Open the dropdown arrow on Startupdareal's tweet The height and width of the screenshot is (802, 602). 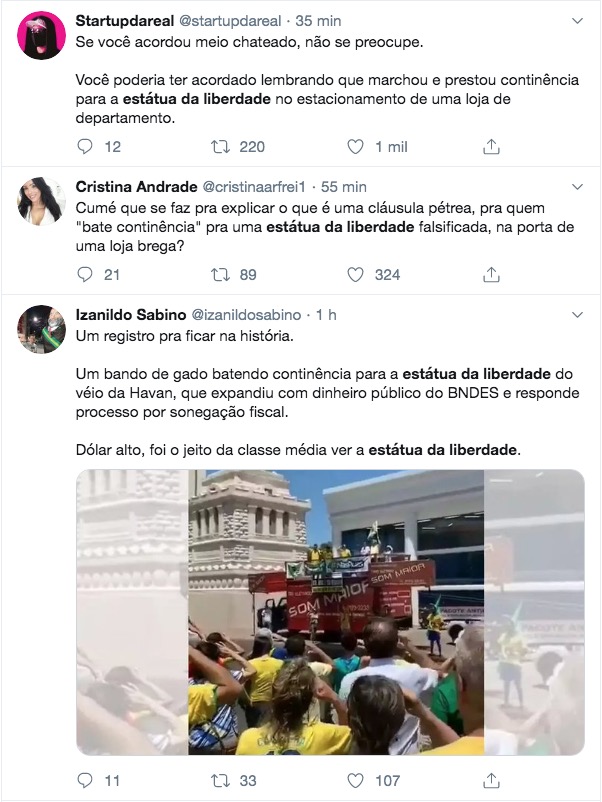[577, 19]
